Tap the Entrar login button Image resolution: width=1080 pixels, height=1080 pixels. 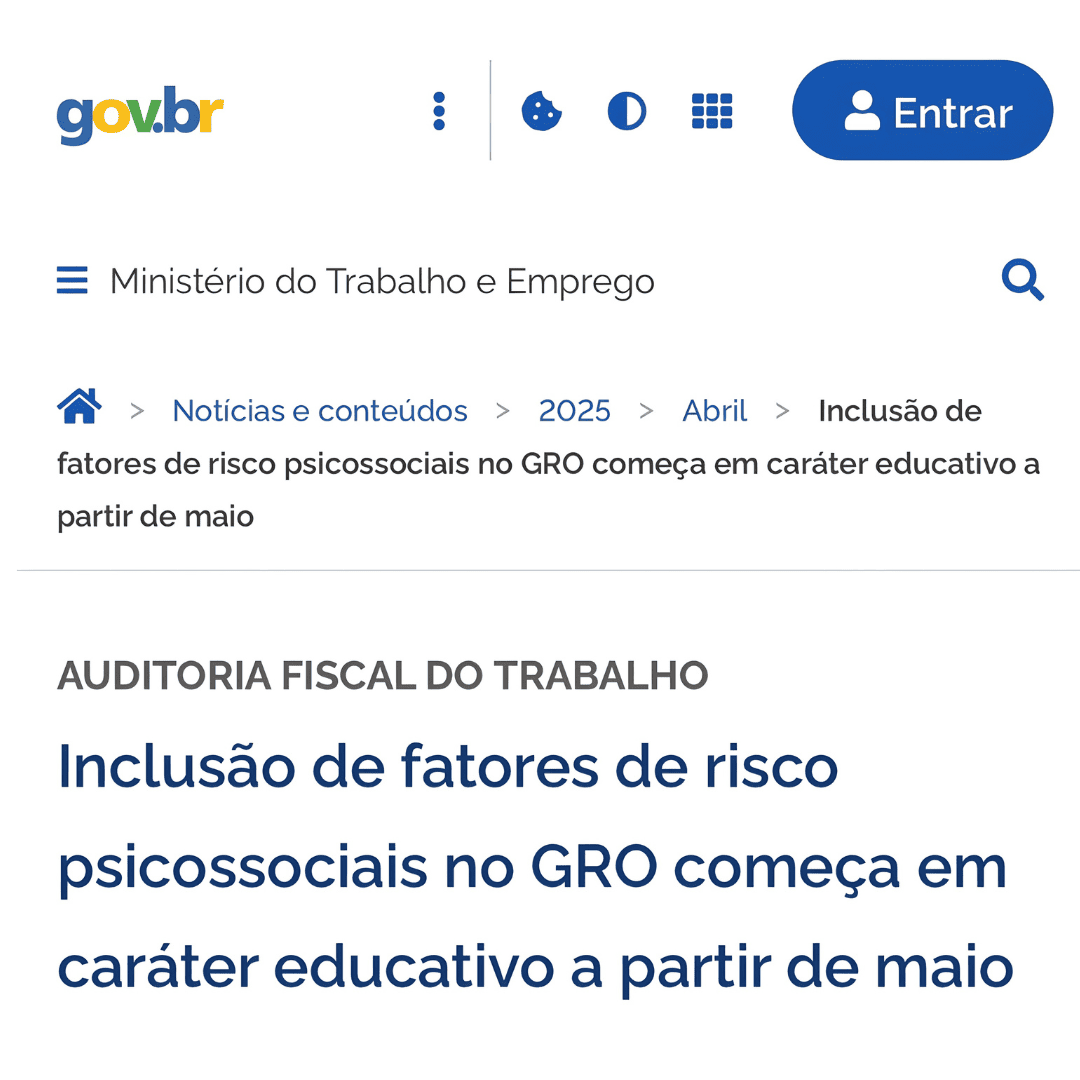point(922,111)
